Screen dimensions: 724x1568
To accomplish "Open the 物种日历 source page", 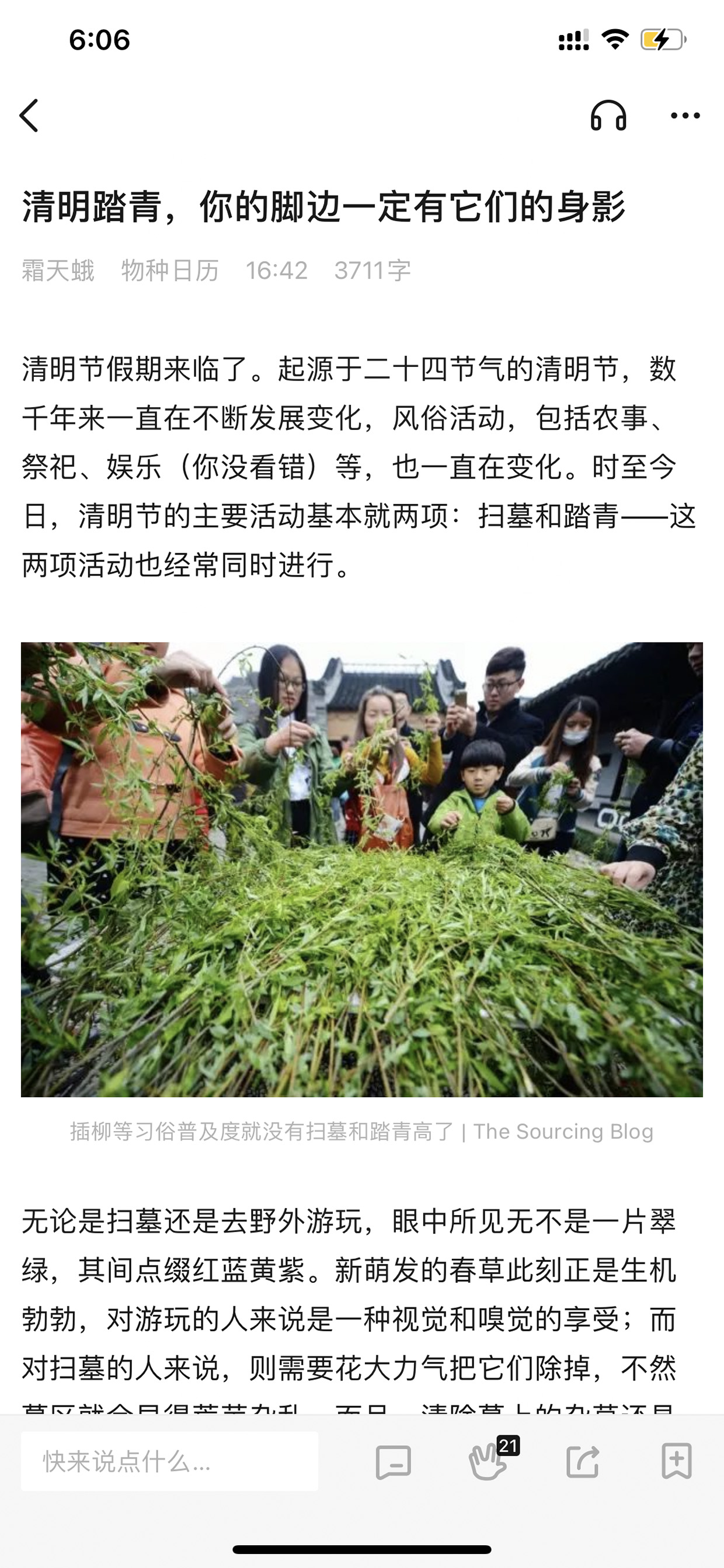I will [170, 270].
